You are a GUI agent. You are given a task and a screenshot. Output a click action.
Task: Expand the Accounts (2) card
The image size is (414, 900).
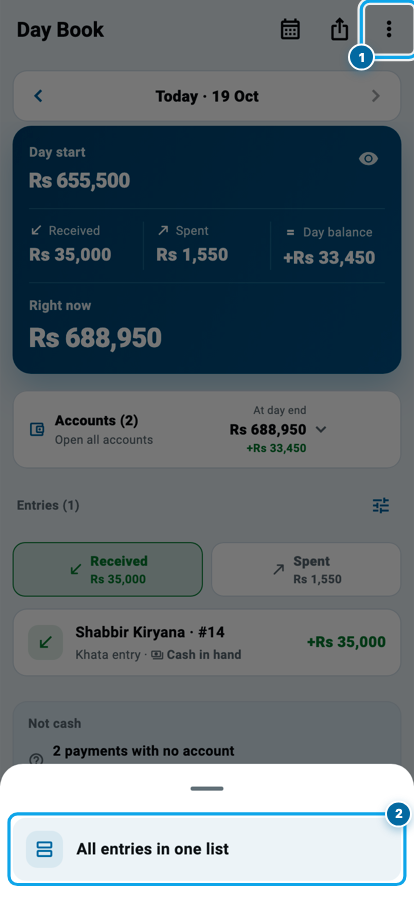point(207,429)
